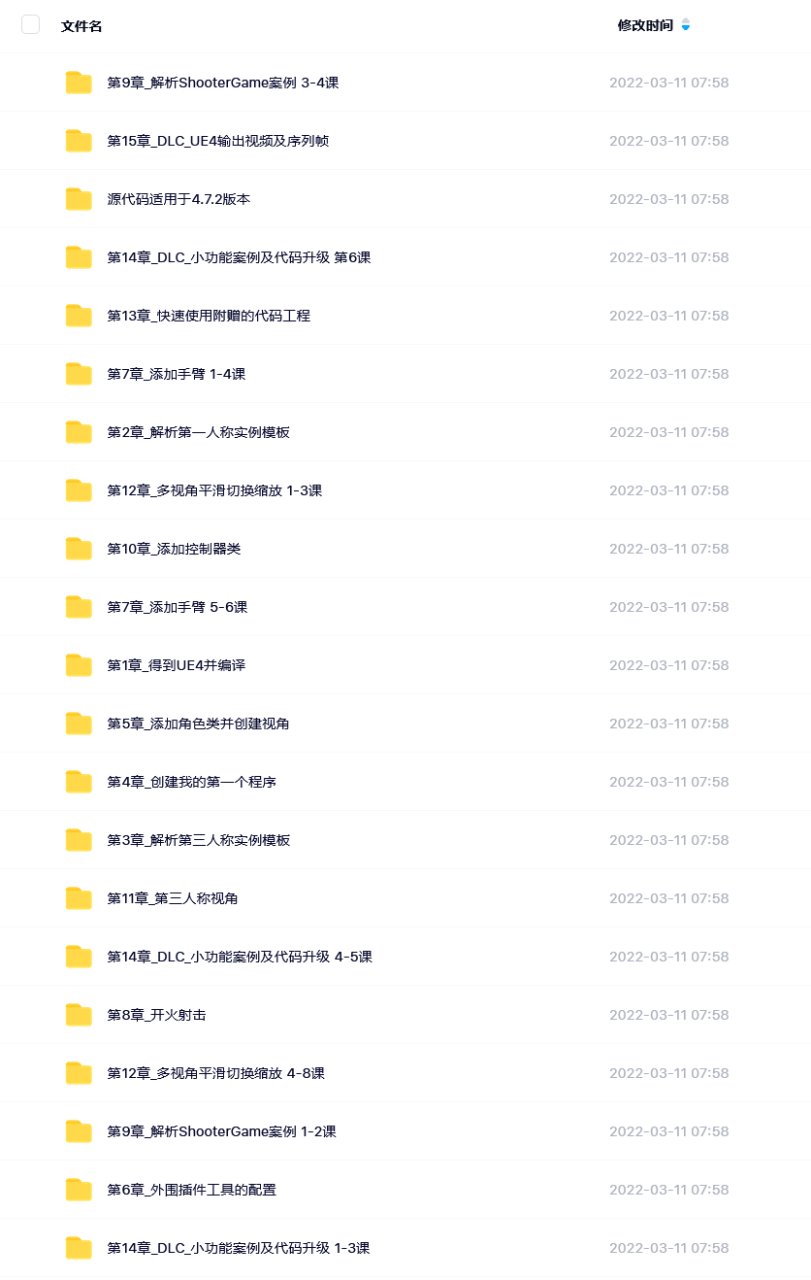The height and width of the screenshot is (1280, 811).
Task: Open 第9章_解析ShooterGame案例 1-2课 folder
Action: [x=221, y=1132]
